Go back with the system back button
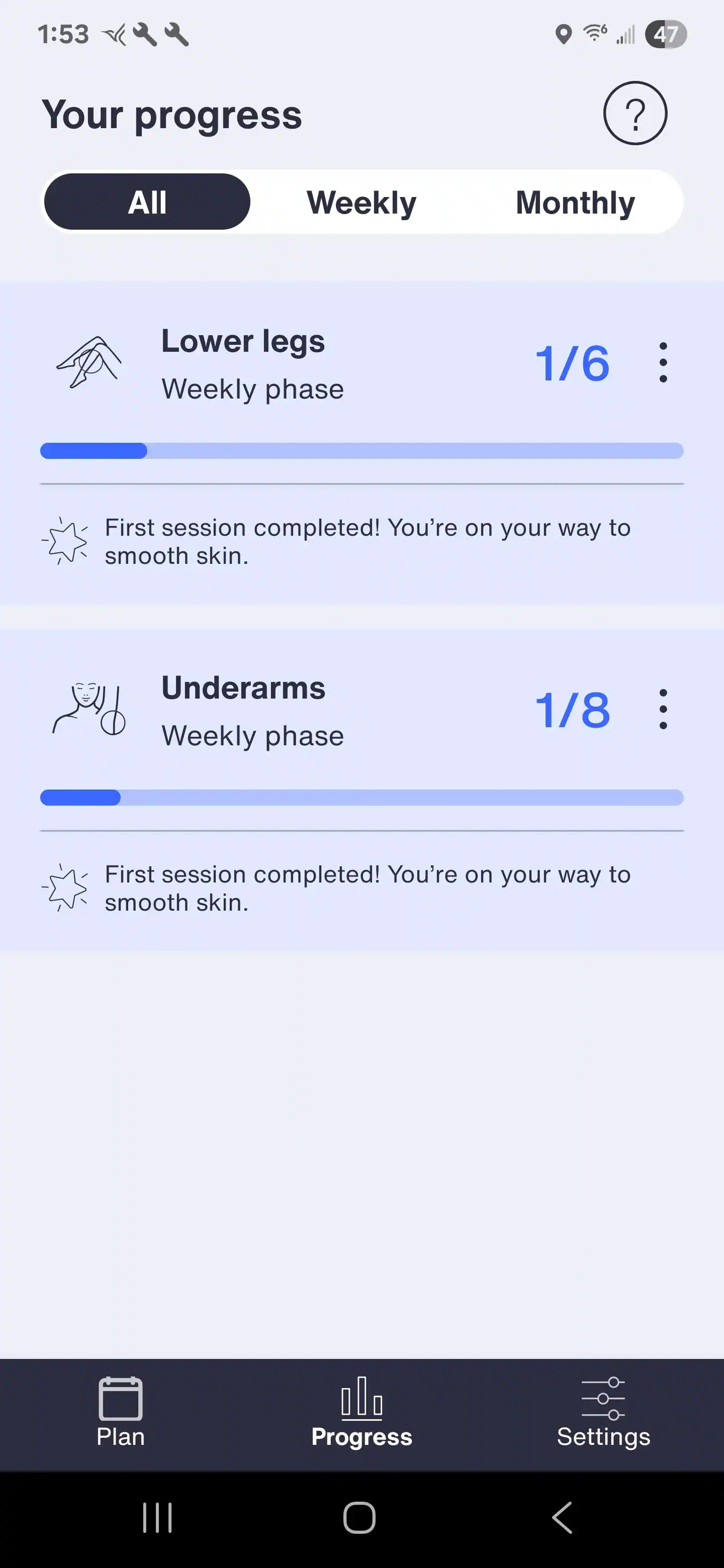Screen dimensions: 724x1568 pyautogui.click(x=563, y=1517)
